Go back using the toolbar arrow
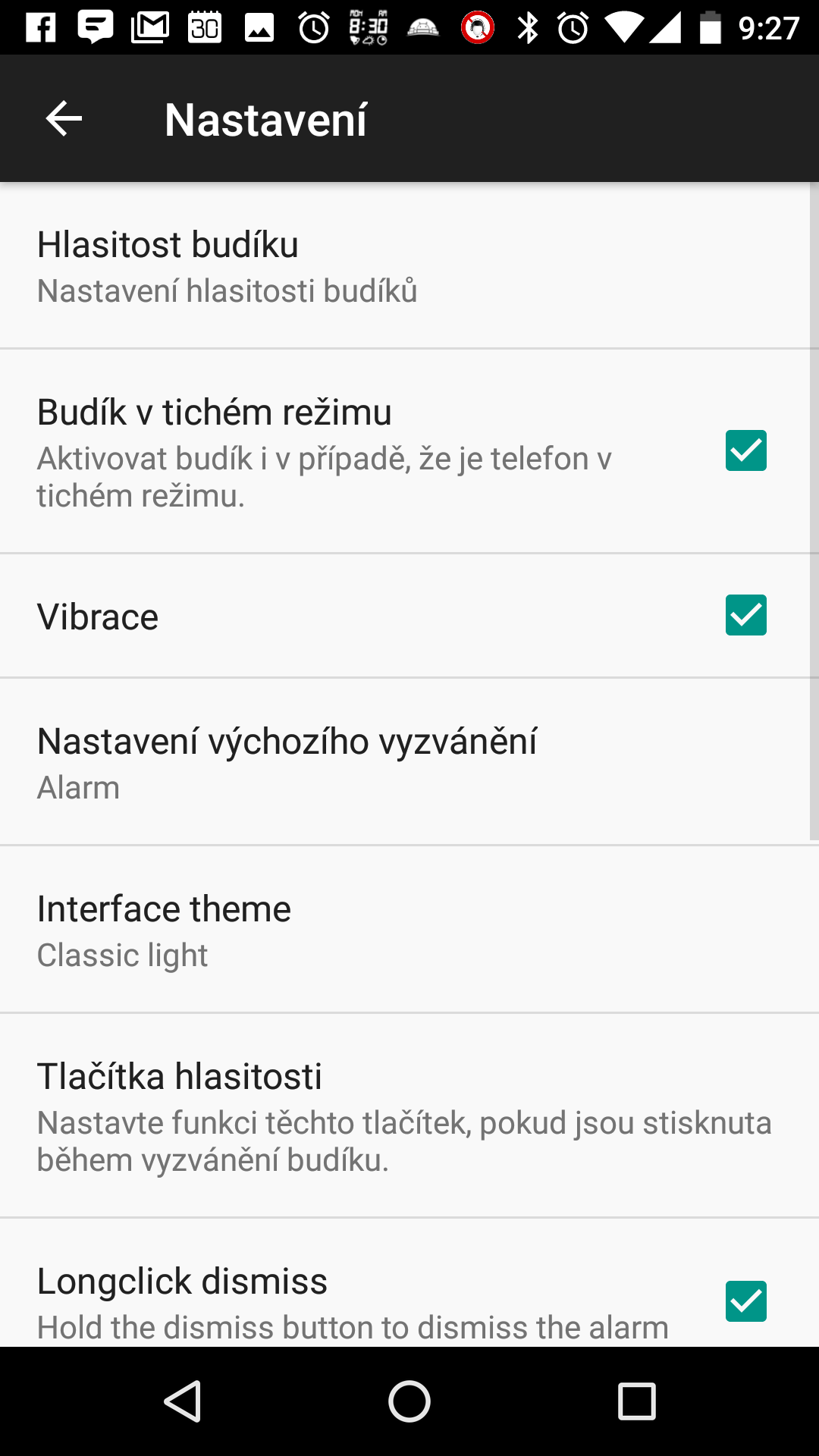The image size is (819, 1456). point(64,119)
